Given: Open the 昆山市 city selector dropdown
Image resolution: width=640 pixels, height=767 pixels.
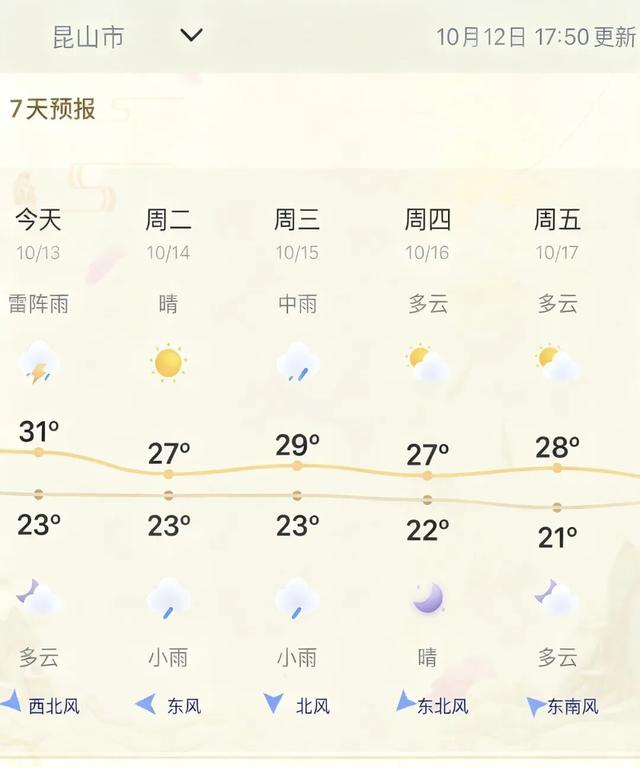Looking at the screenshot, I should [x=190, y=36].
